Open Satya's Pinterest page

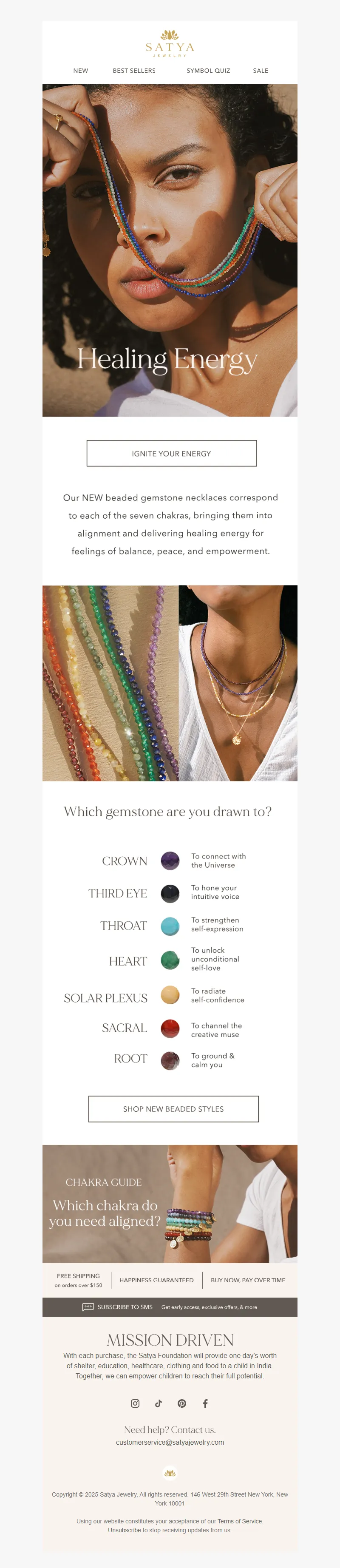tap(182, 1403)
